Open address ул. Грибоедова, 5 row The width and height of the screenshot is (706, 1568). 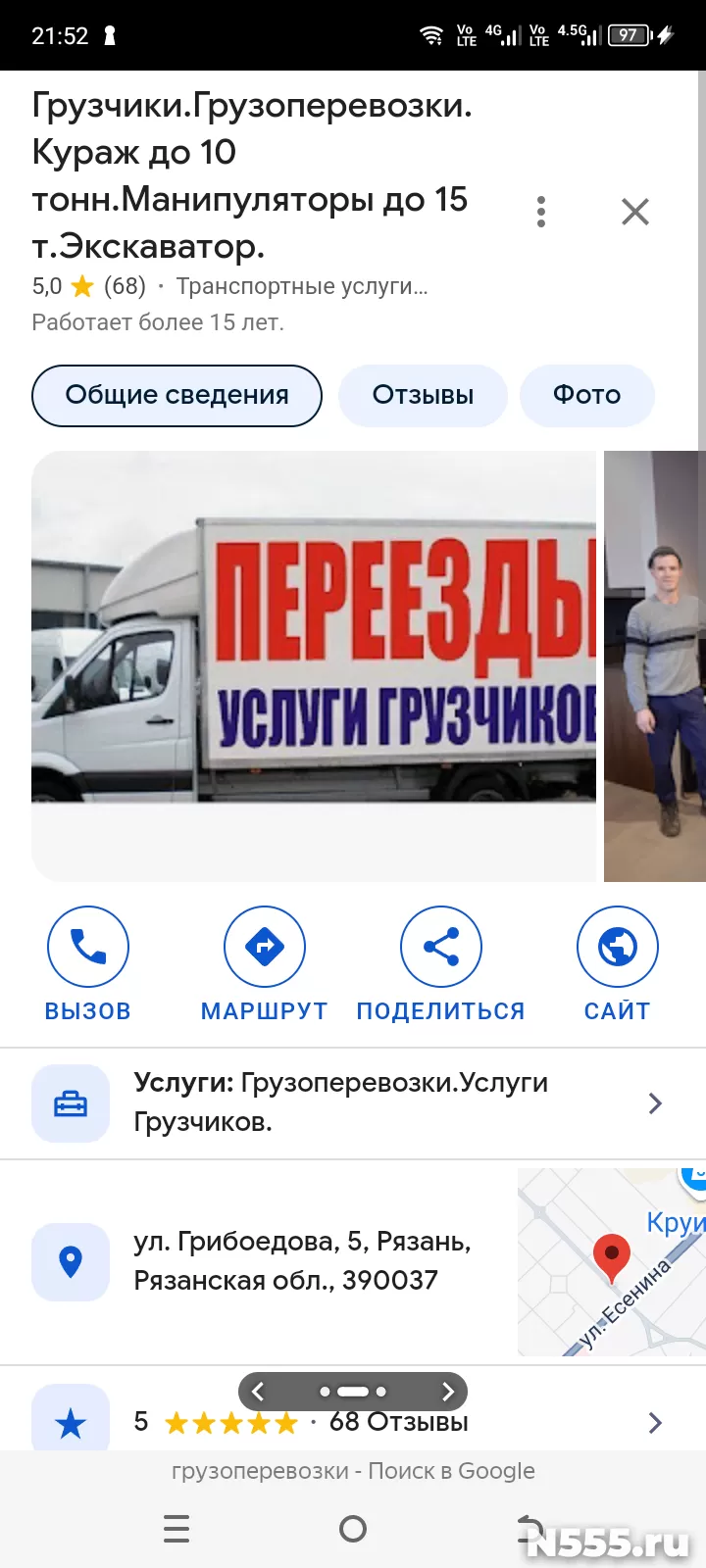point(257,1261)
